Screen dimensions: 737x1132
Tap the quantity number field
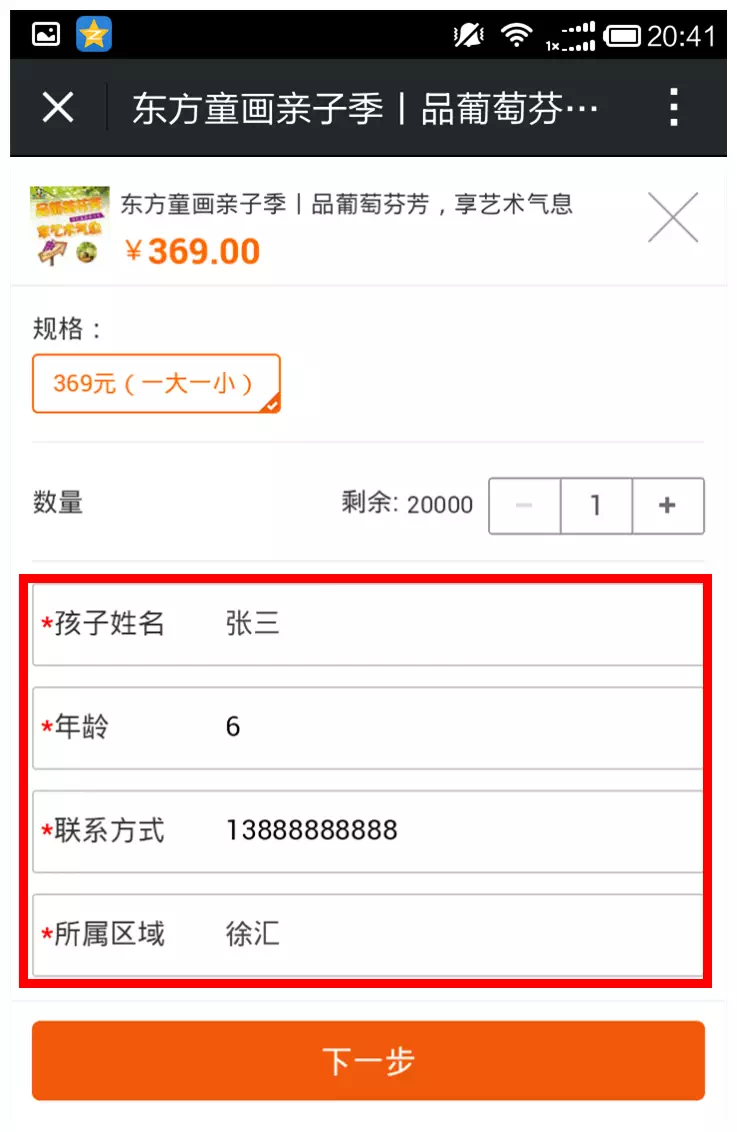click(596, 506)
